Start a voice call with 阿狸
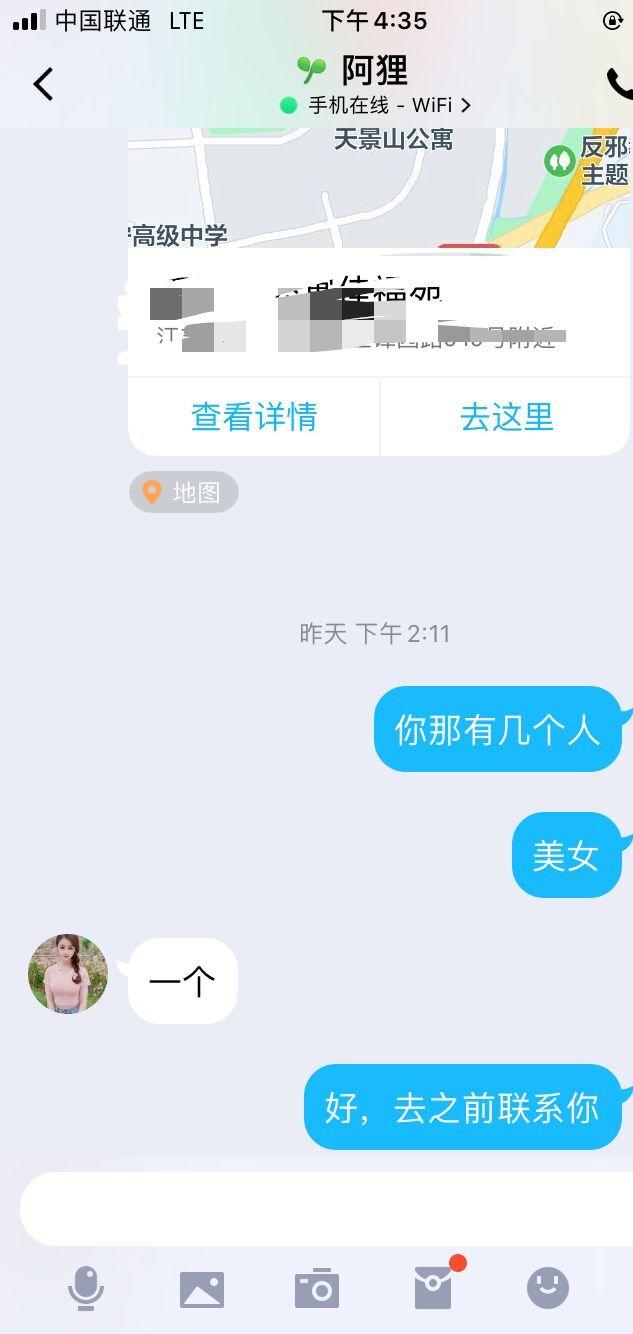Viewport: 633px width, 1334px height. click(619, 84)
